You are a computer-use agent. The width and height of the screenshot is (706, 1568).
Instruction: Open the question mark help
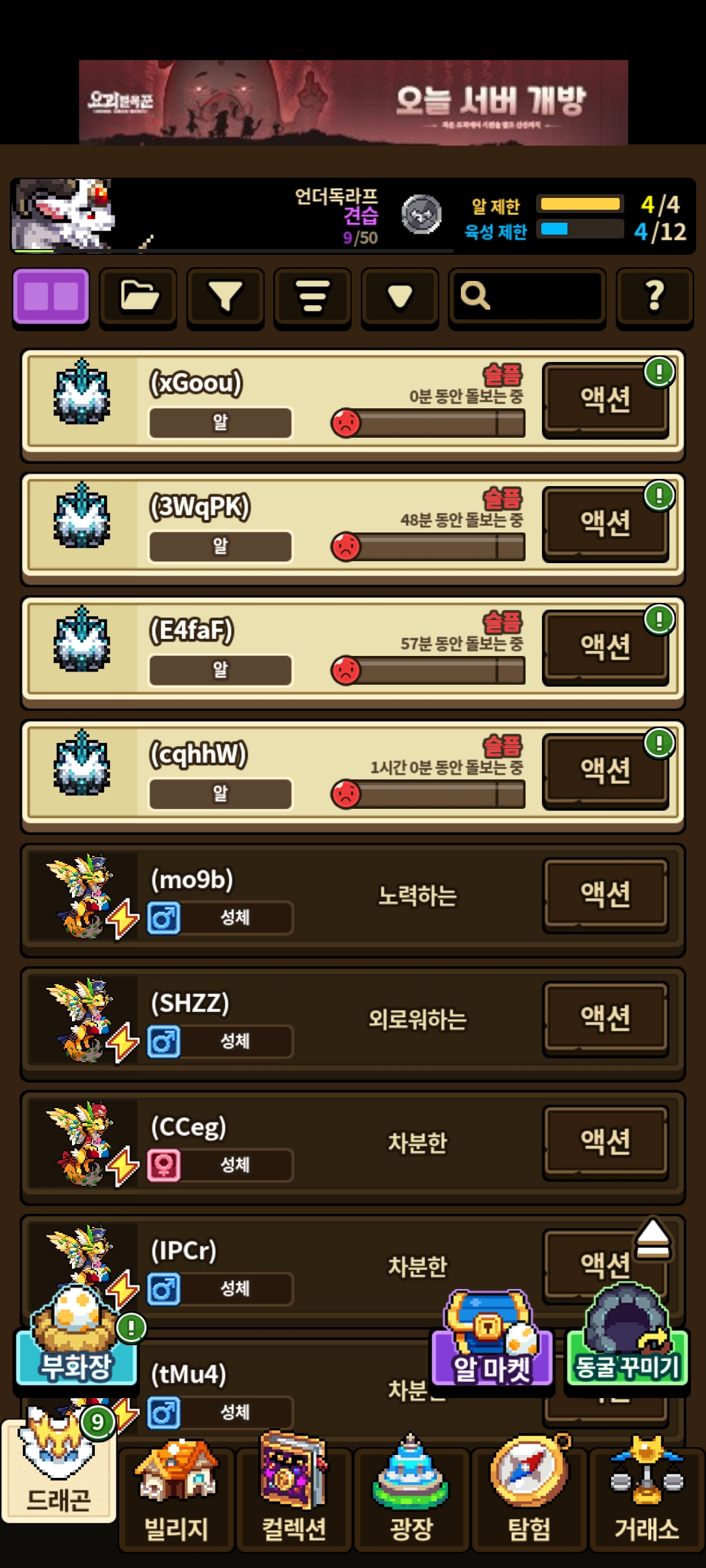coord(654,296)
